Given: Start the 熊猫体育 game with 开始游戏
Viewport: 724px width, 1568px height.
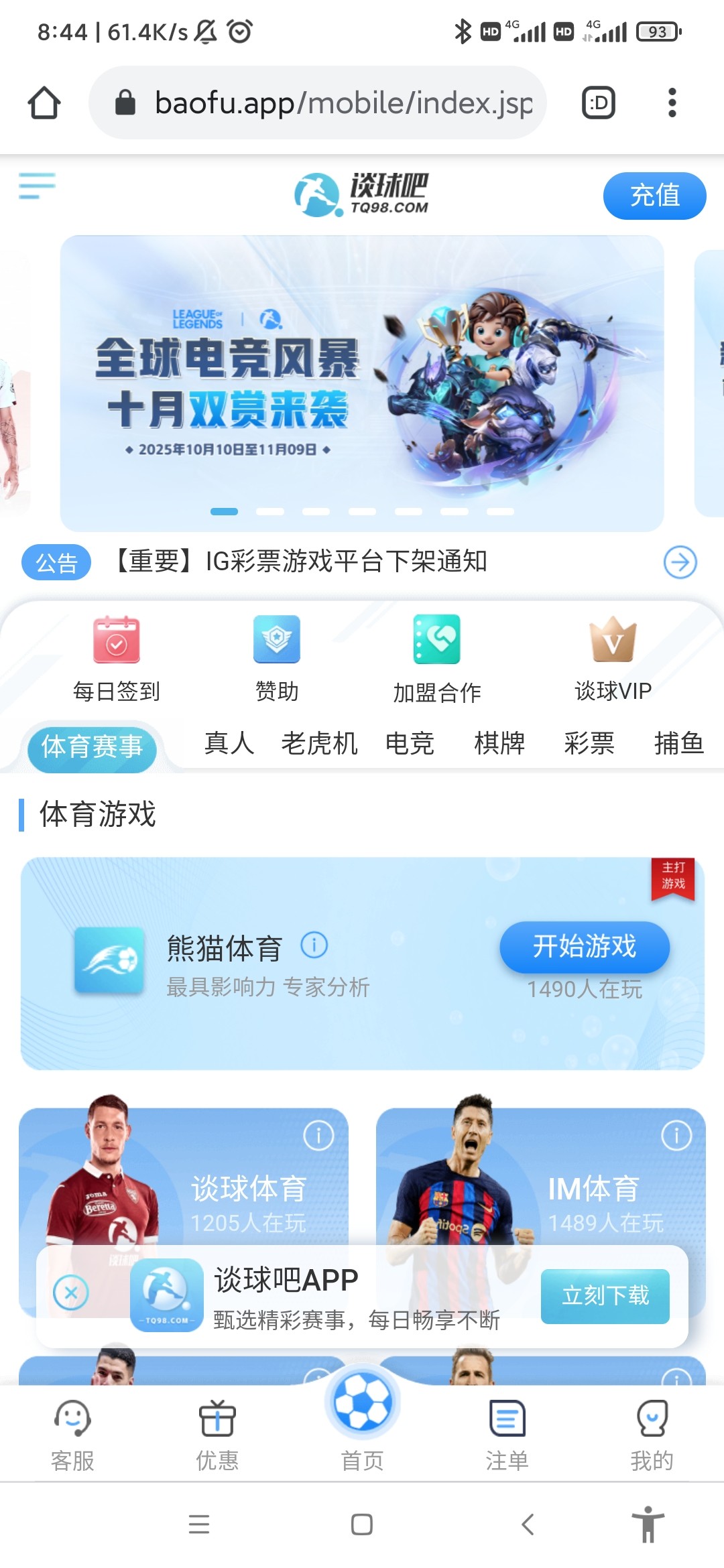Looking at the screenshot, I should [x=585, y=947].
